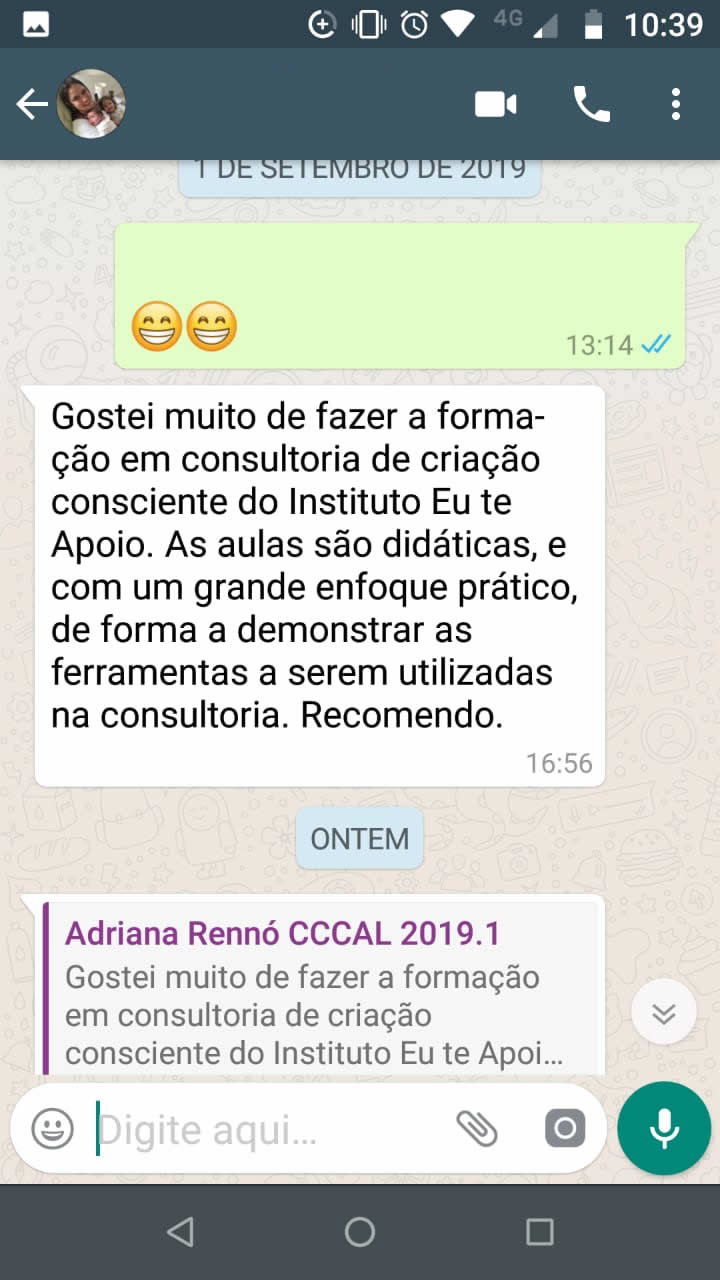Screen dimensions: 720x1280
Task: Open the emoji picker
Action: 53,1130
